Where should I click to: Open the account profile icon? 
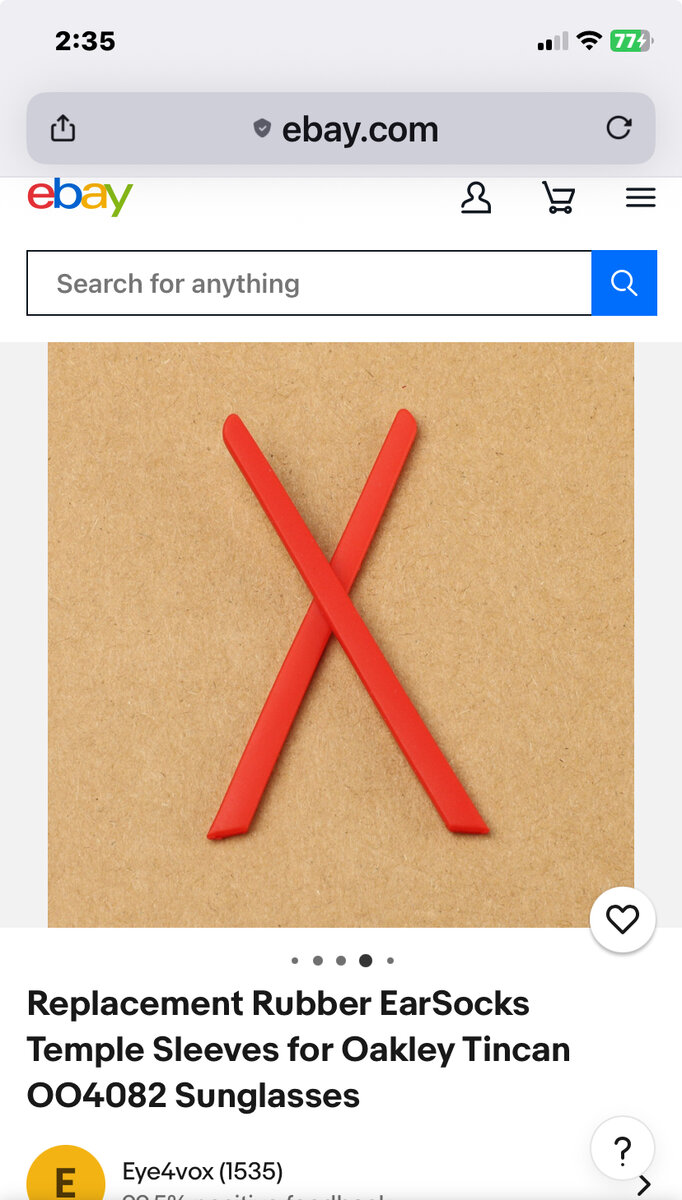476,197
